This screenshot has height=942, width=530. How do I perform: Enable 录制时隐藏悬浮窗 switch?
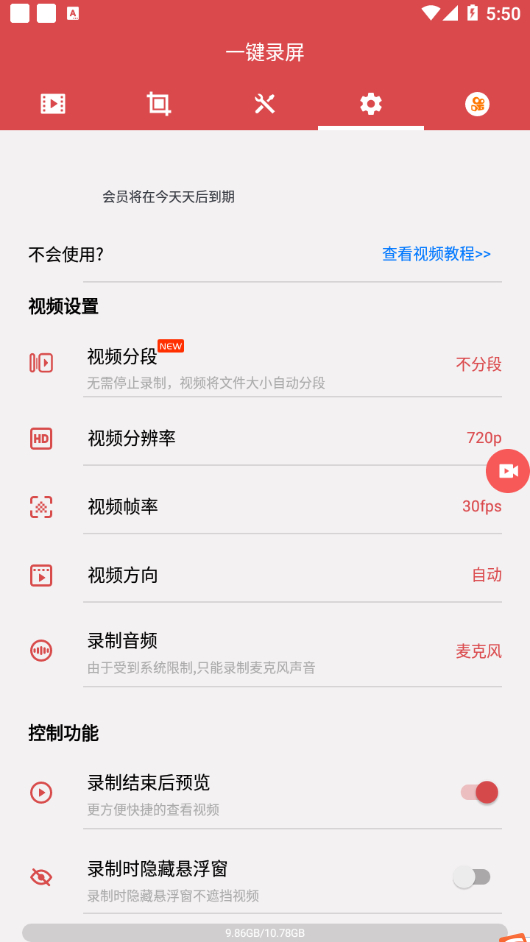click(x=472, y=878)
